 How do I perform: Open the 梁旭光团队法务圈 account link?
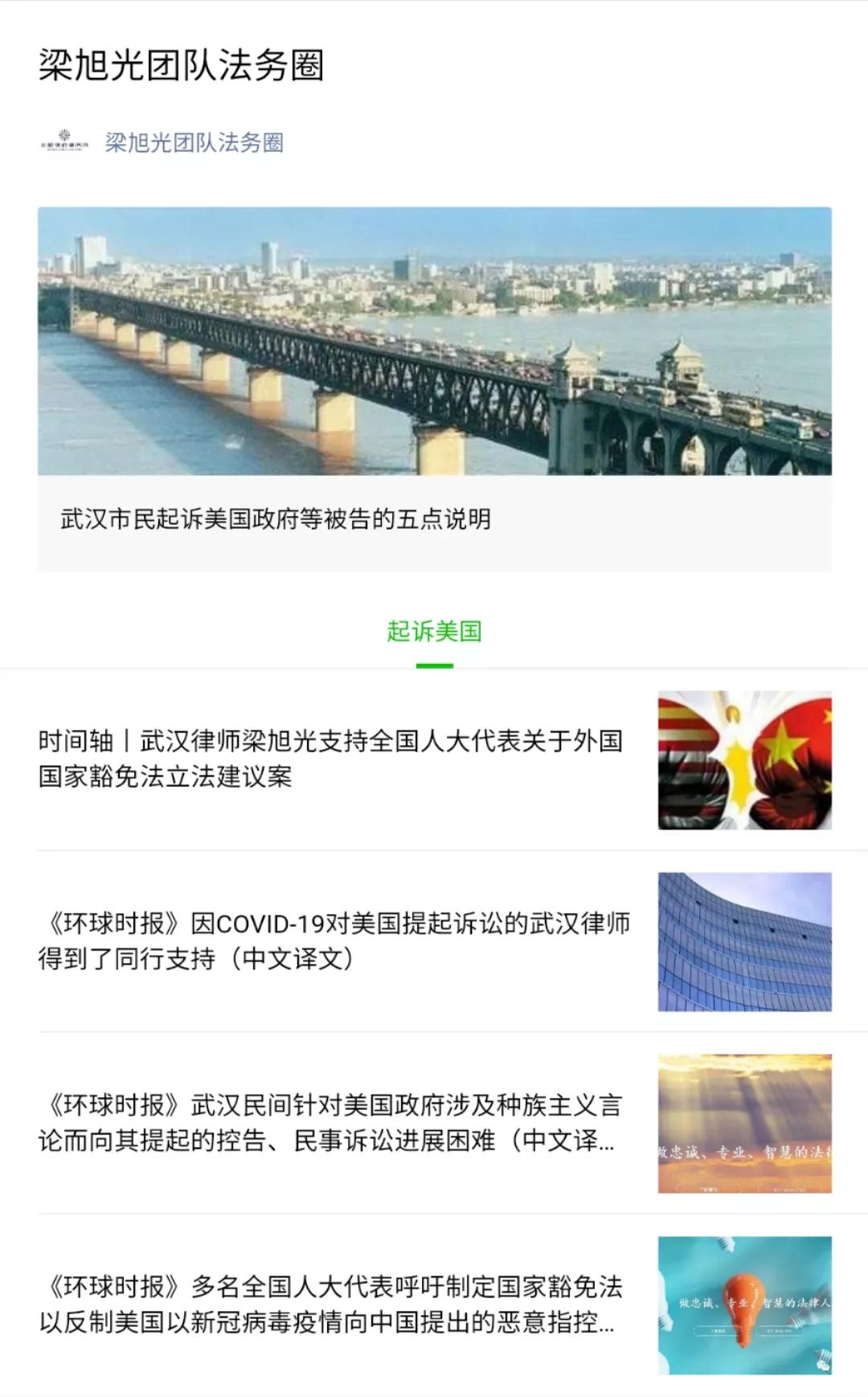195,141
